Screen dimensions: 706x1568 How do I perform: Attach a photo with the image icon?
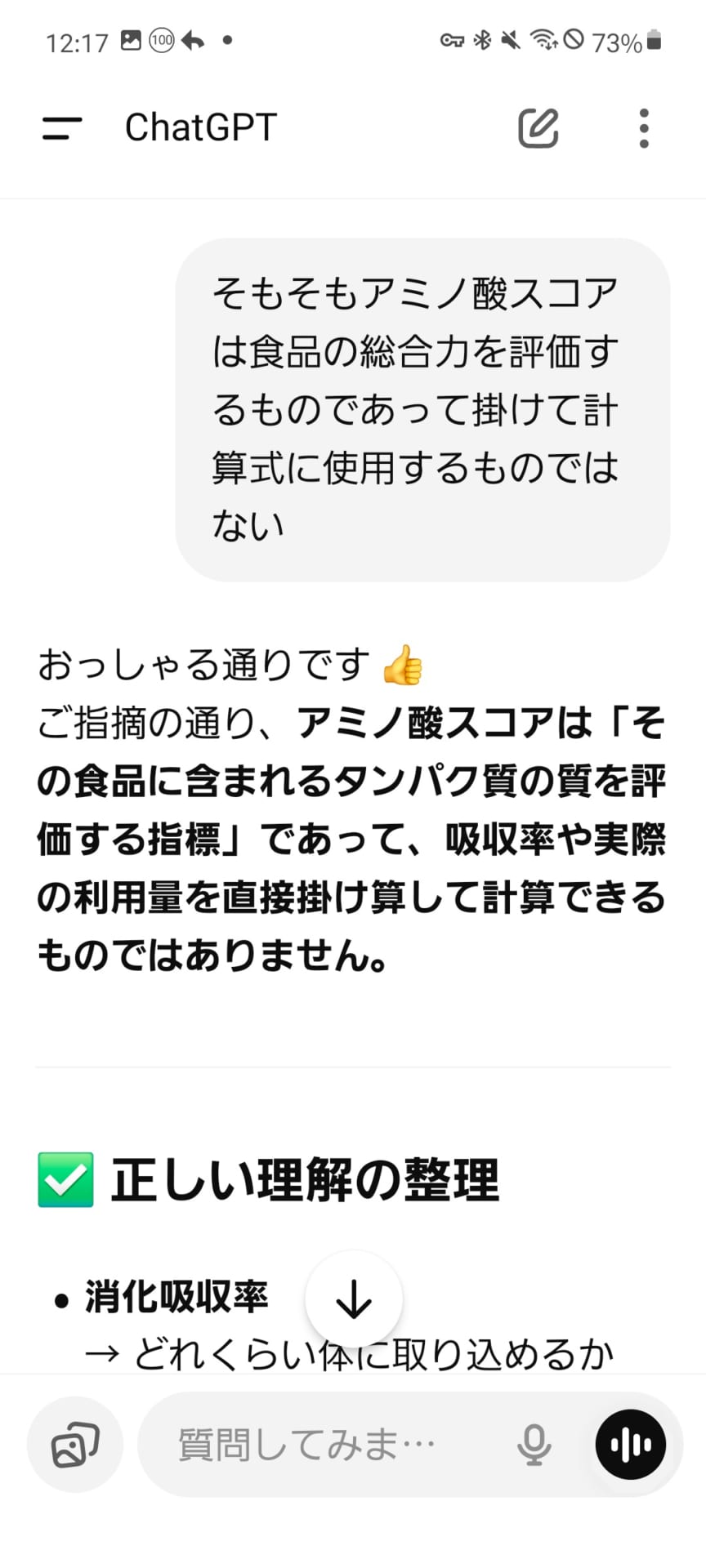click(75, 1445)
